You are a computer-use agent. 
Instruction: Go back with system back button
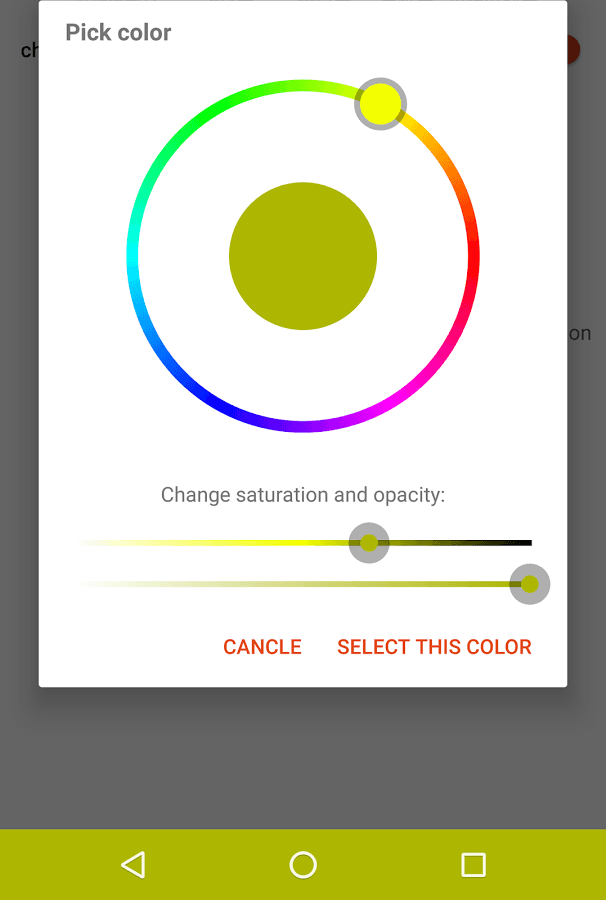tap(132, 865)
